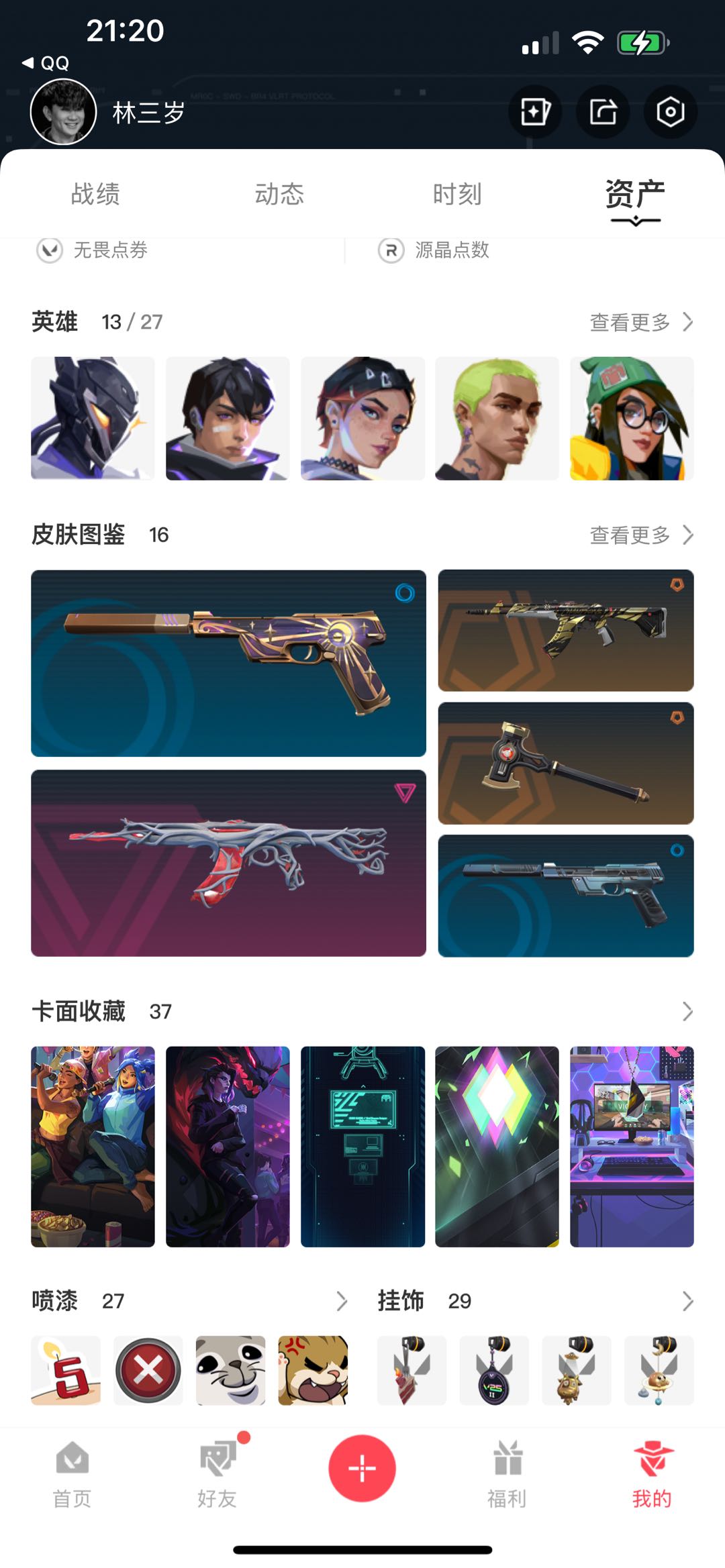Open the hammer melee skin card
Screen dimensions: 725x1568
565,763
